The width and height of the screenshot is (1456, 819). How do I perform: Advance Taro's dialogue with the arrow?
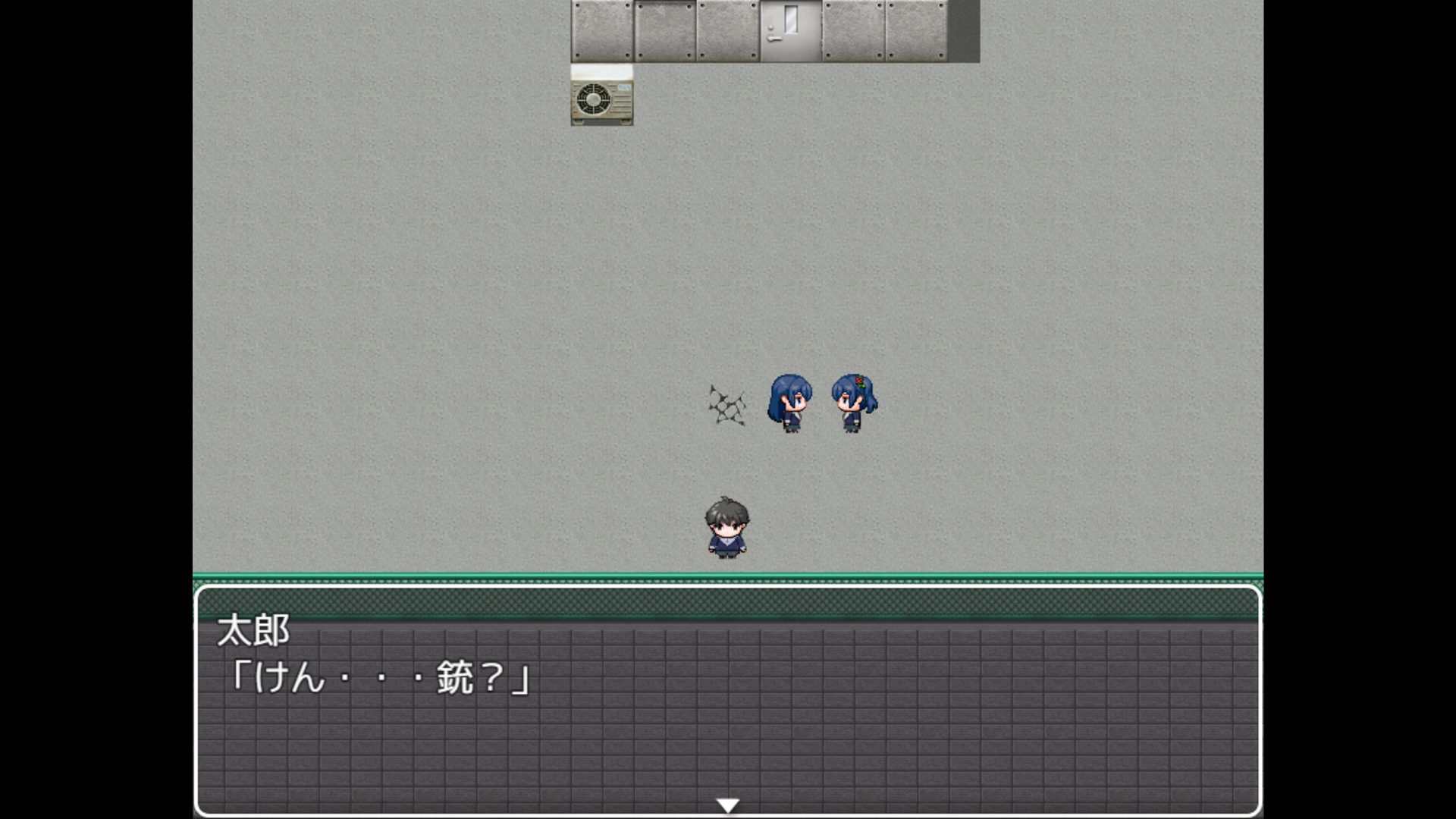(727, 805)
